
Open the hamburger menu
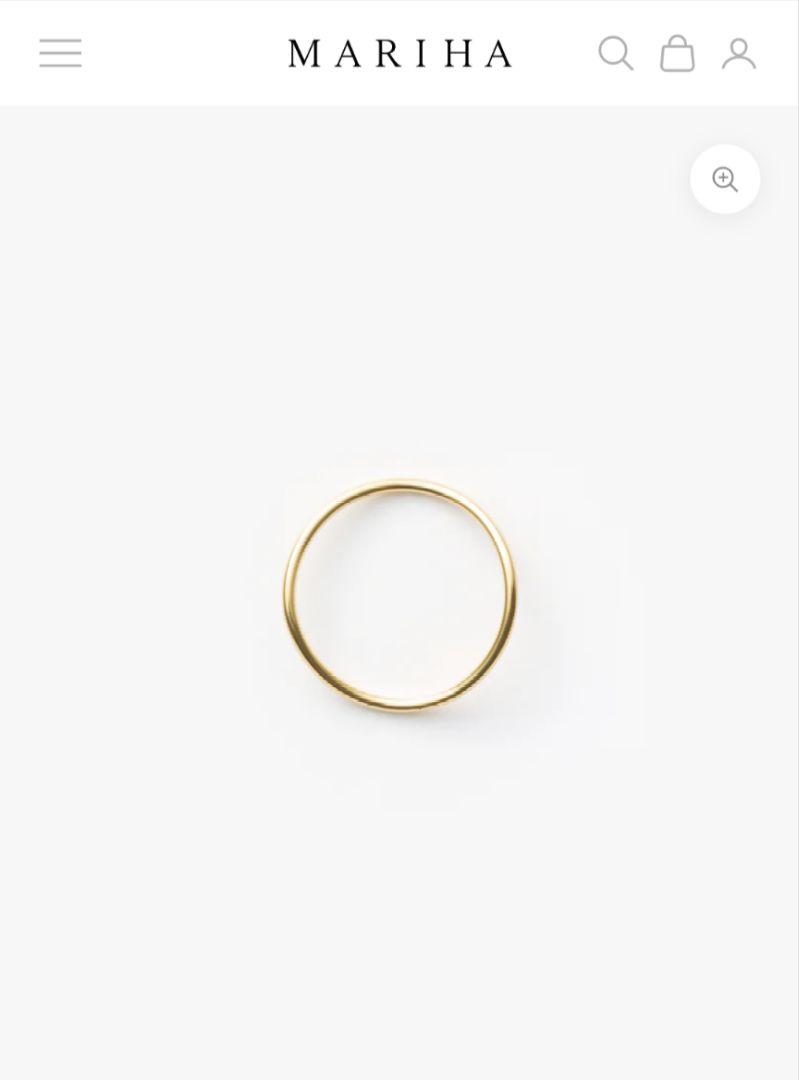[60, 53]
